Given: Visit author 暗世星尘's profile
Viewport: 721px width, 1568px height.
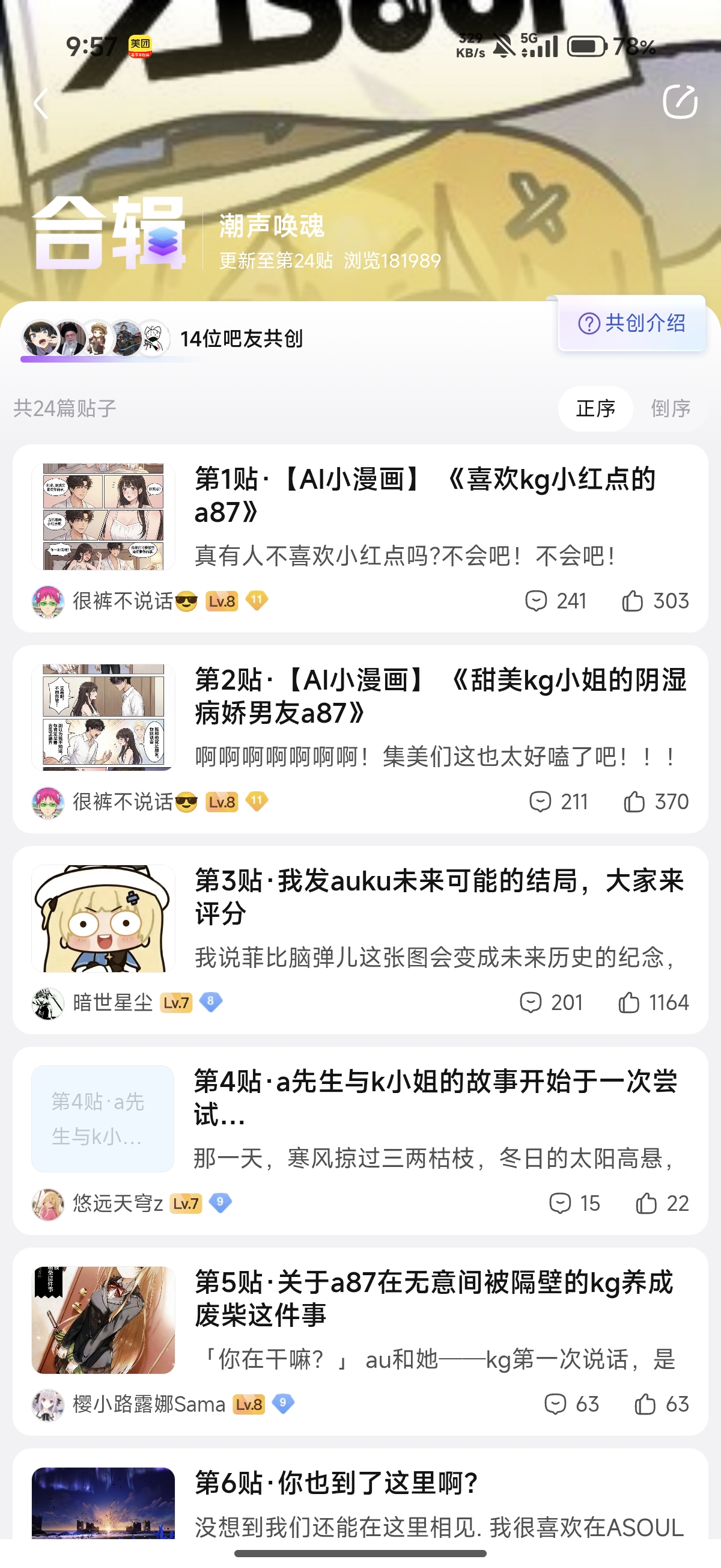Looking at the screenshot, I should tap(112, 1002).
